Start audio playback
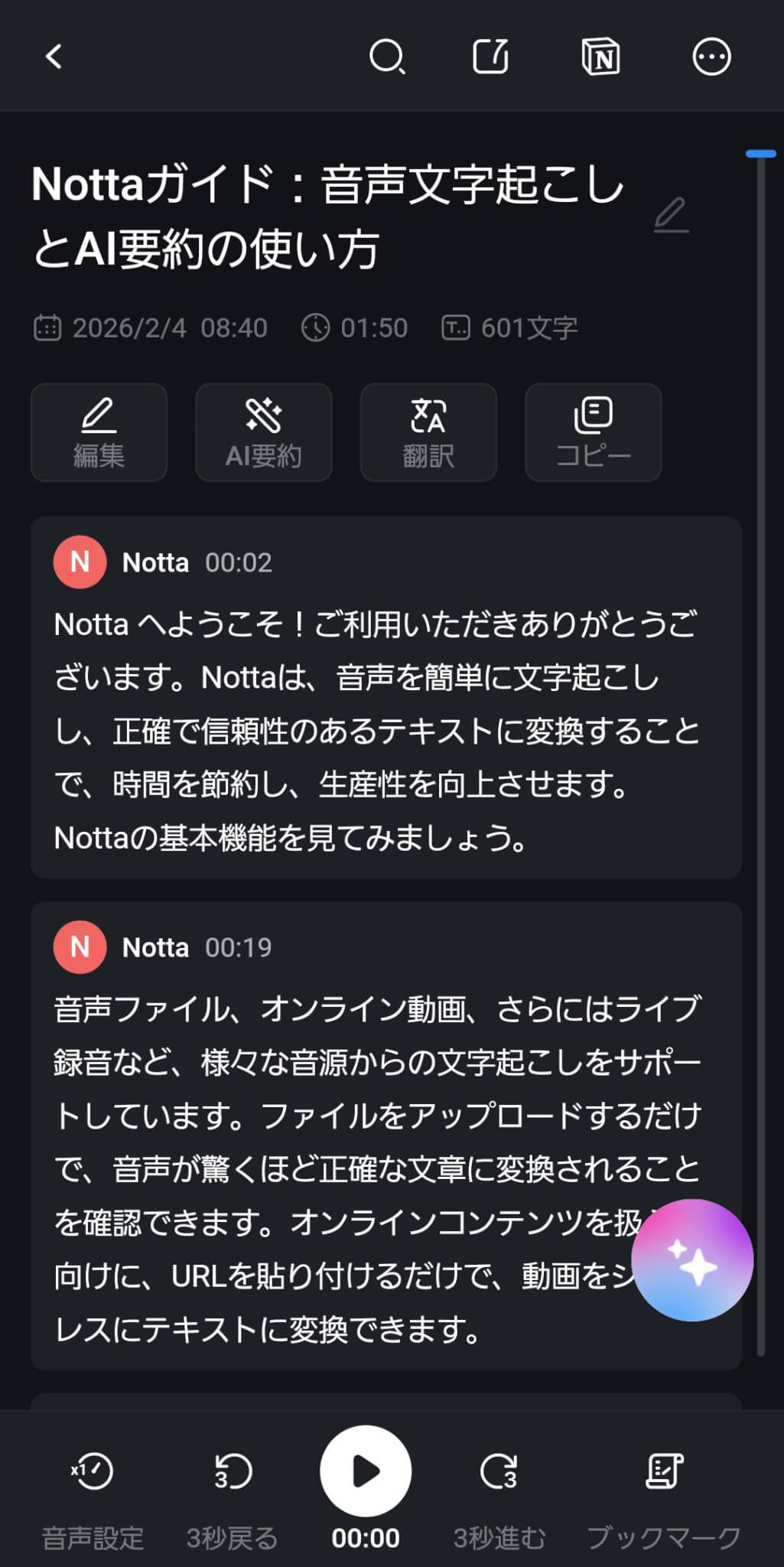Image resolution: width=784 pixels, height=1567 pixels. [366, 1471]
